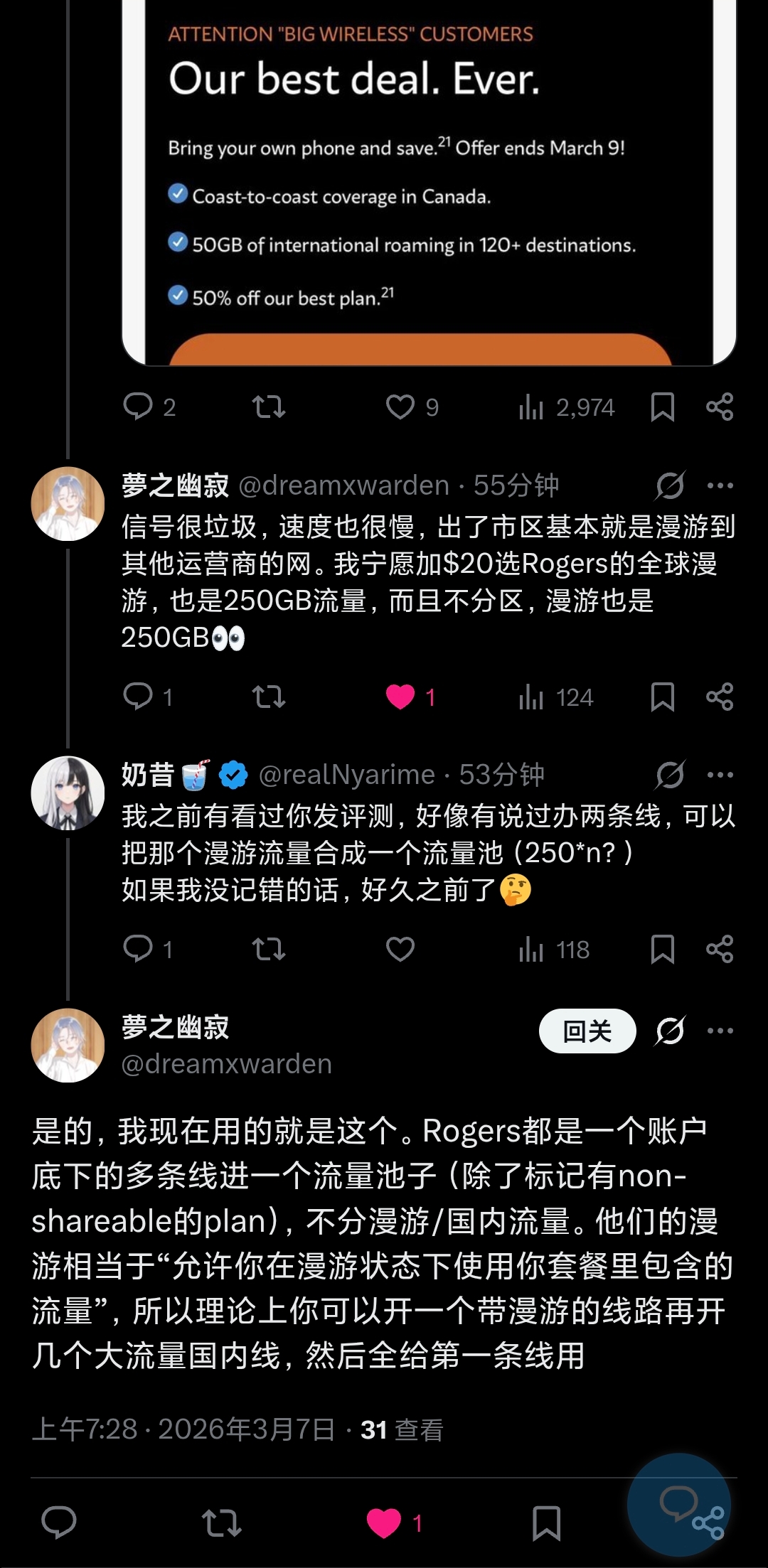The image size is (768, 1568).
Task: Bookmark the main post from 上午7:28
Action: coord(546,1523)
